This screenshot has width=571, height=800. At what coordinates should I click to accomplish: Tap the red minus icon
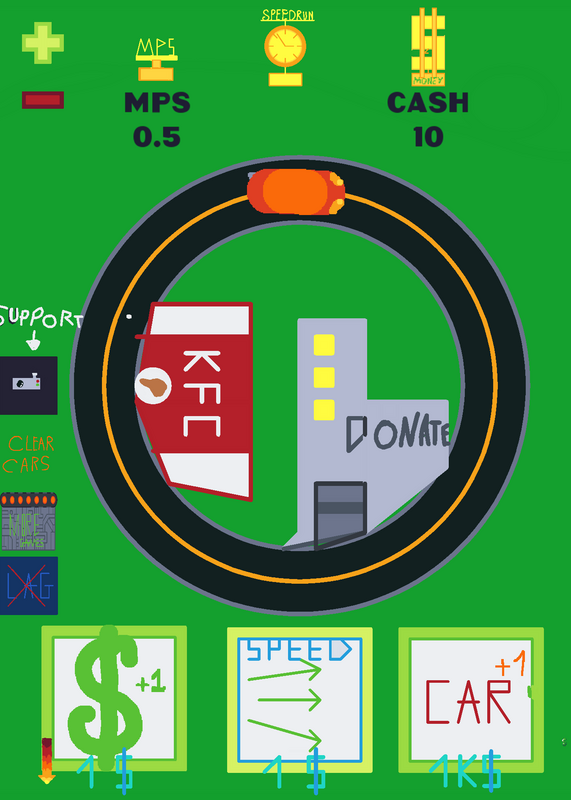point(43,100)
